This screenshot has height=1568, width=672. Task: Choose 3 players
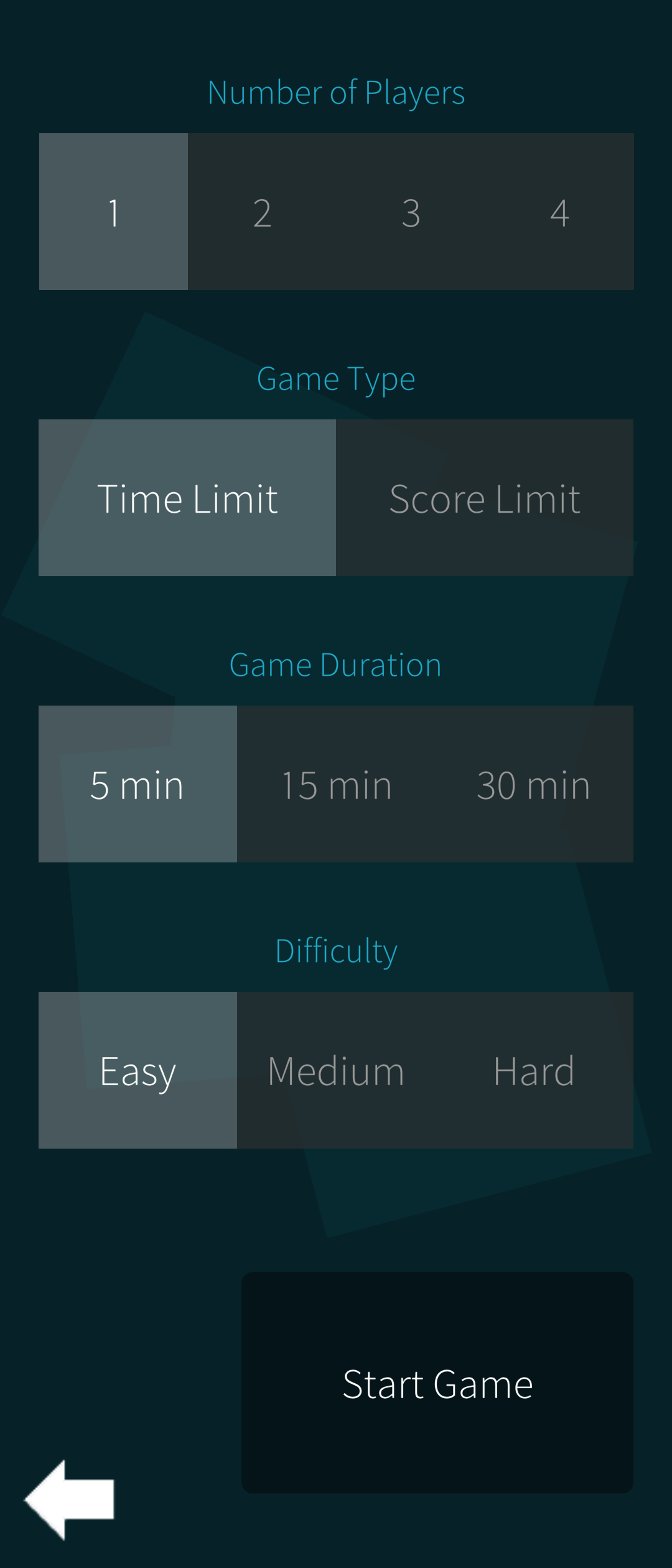[x=411, y=212]
